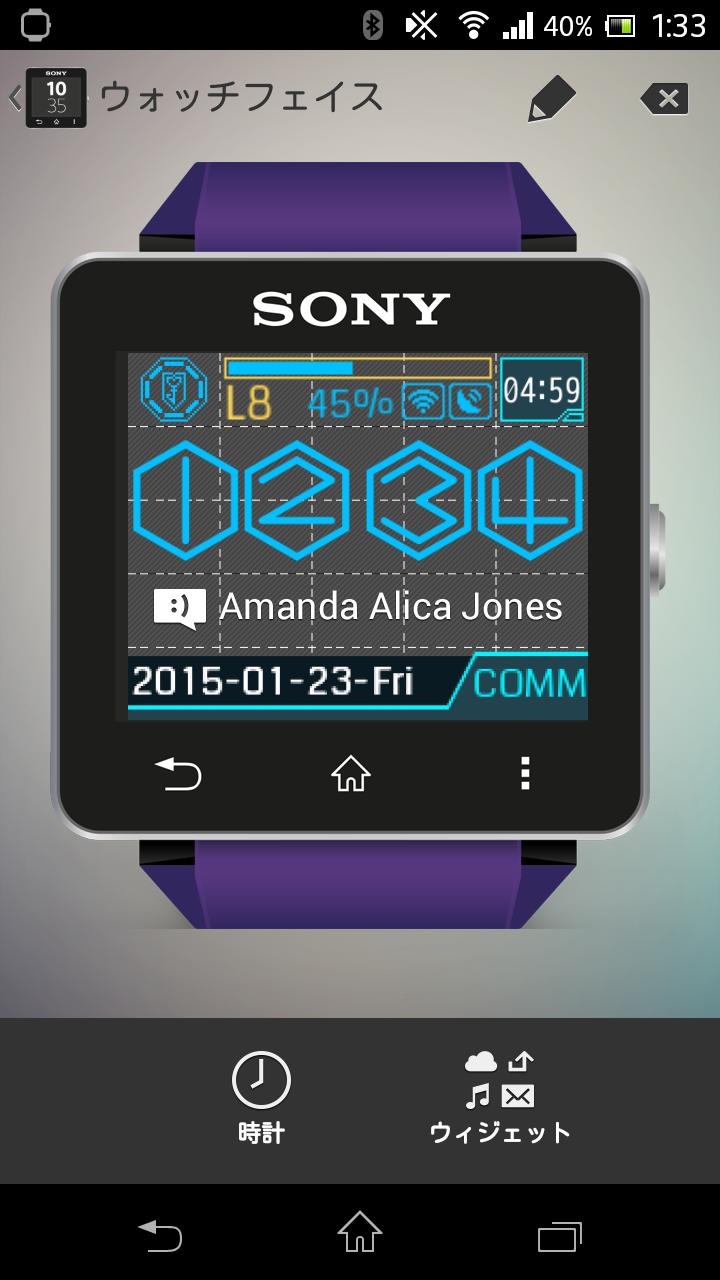Tap the home arrow on the watch preview
720x1280 pixels.
[349, 775]
